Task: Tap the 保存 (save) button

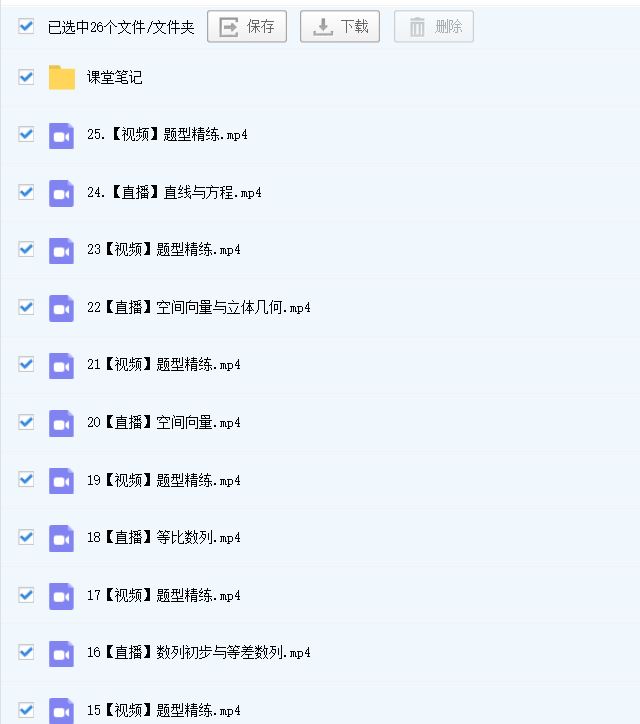Action: [x=247, y=27]
